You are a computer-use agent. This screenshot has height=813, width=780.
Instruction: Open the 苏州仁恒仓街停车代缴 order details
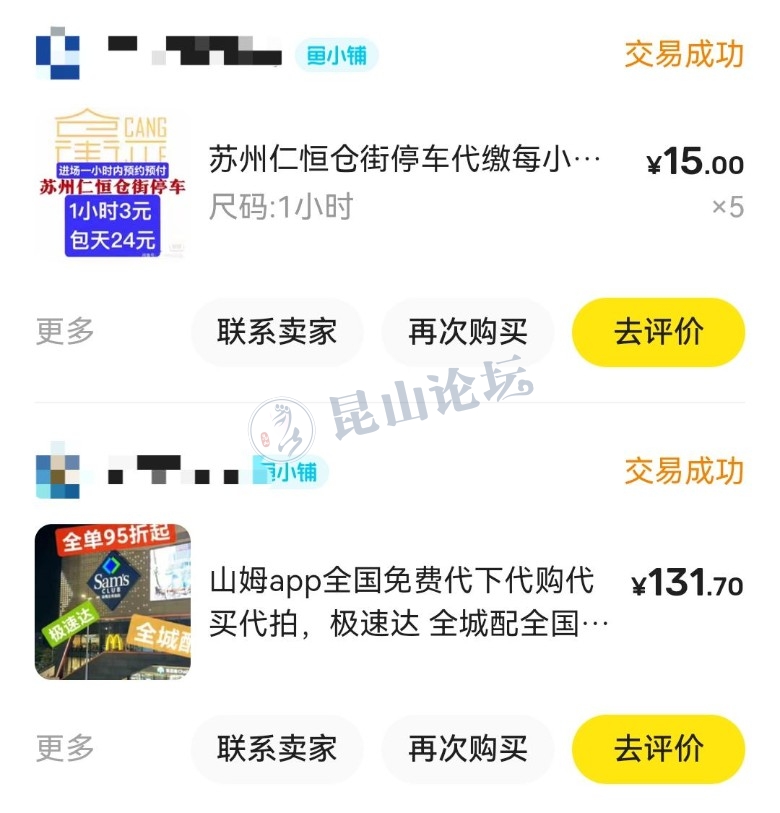pyautogui.click(x=405, y=160)
